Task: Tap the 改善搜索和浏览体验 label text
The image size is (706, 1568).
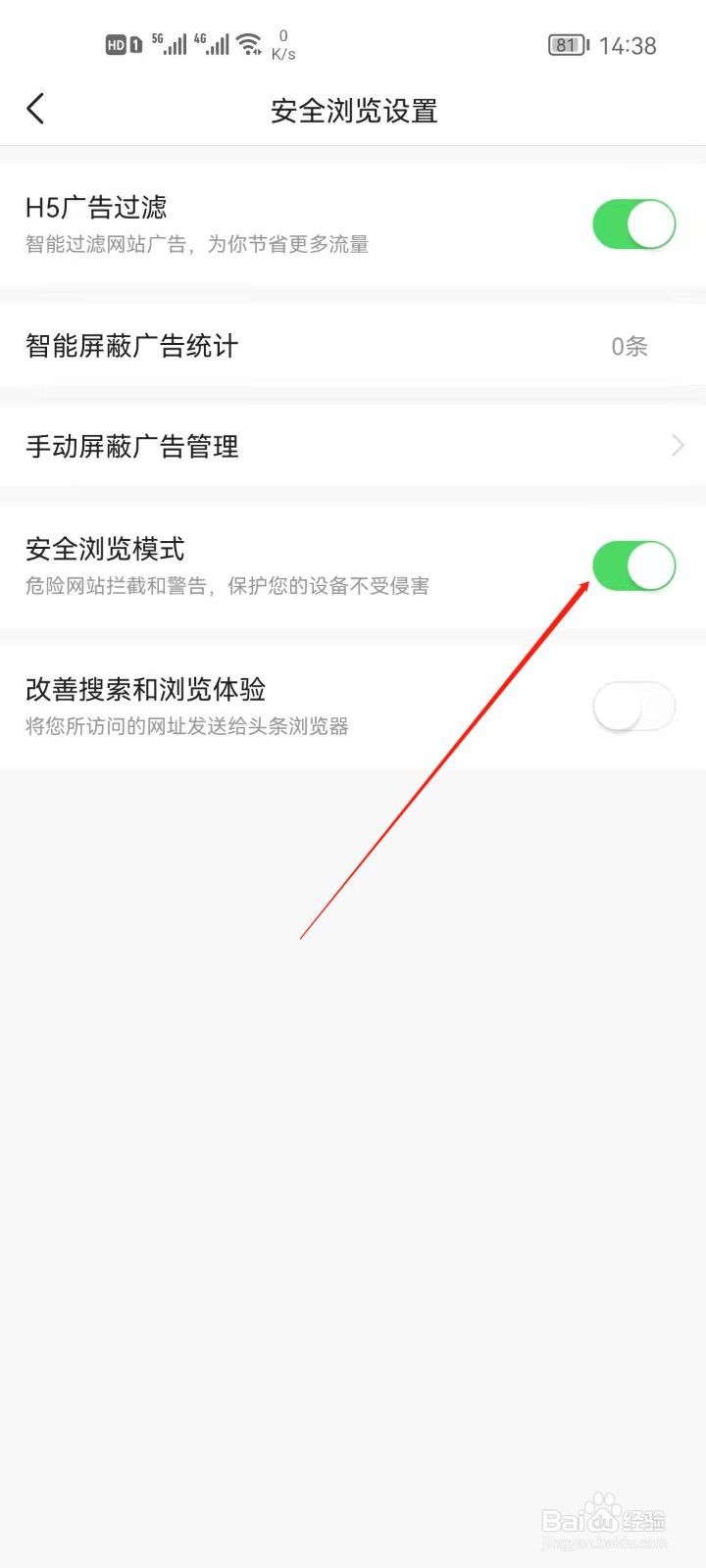Action: [x=149, y=689]
